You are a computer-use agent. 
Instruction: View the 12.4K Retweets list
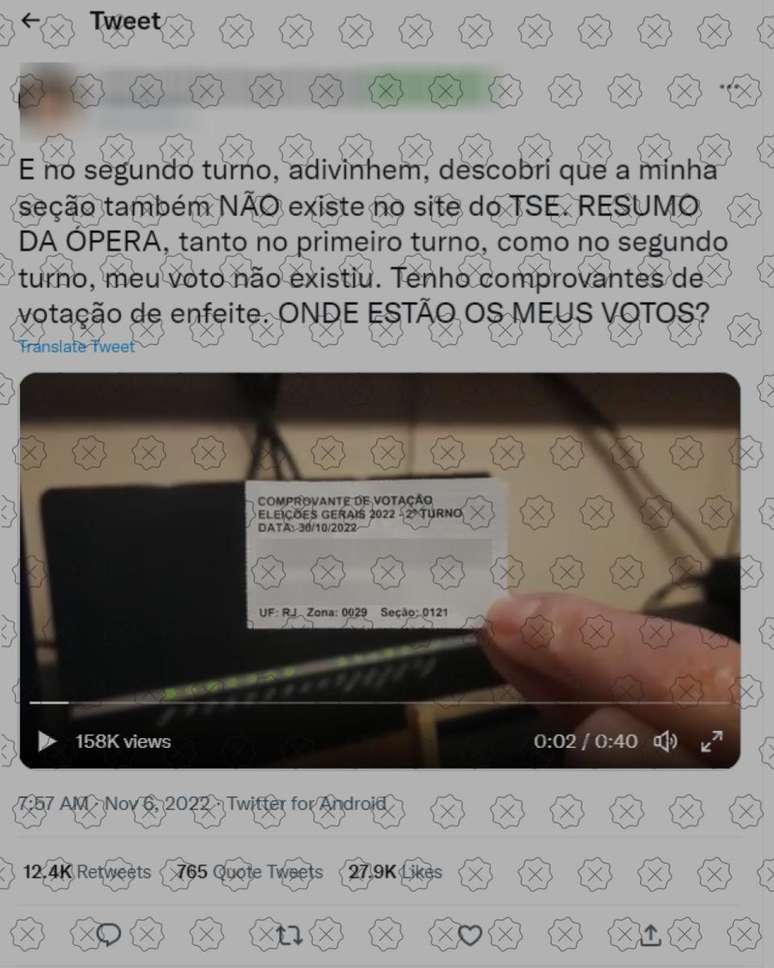(87, 871)
